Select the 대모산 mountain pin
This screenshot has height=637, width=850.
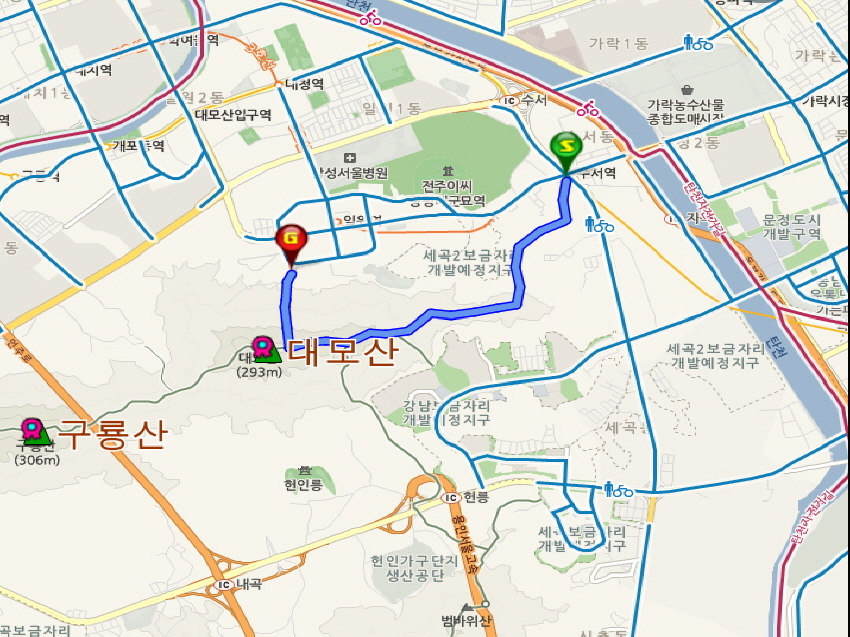pyautogui.click(x=264, y=347)
